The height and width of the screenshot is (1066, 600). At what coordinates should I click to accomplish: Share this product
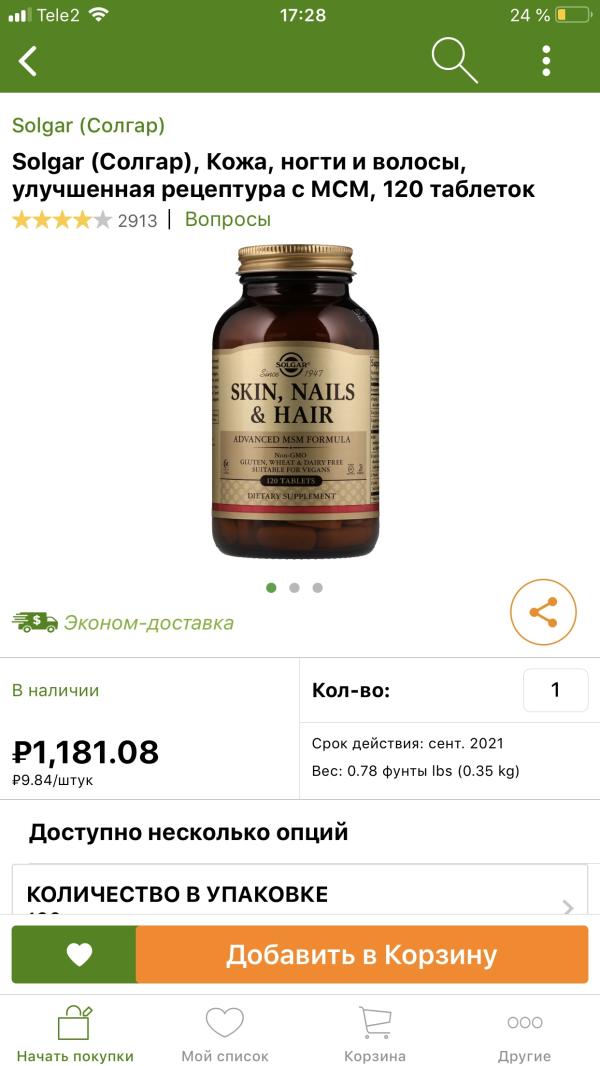(x=543, y=612)
